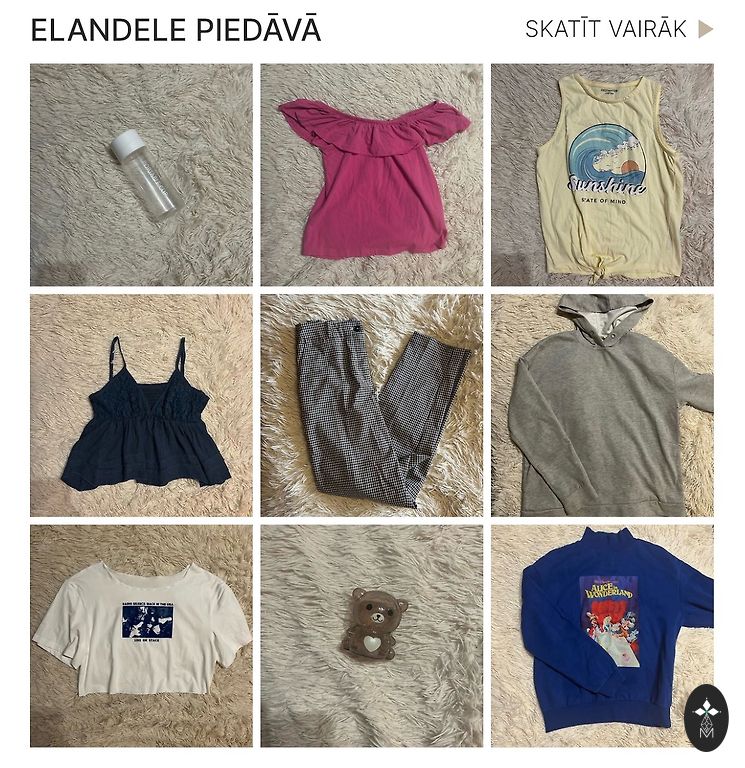View the brown bear toy item
Screen dimensions: 745x768
coord(371,636)
